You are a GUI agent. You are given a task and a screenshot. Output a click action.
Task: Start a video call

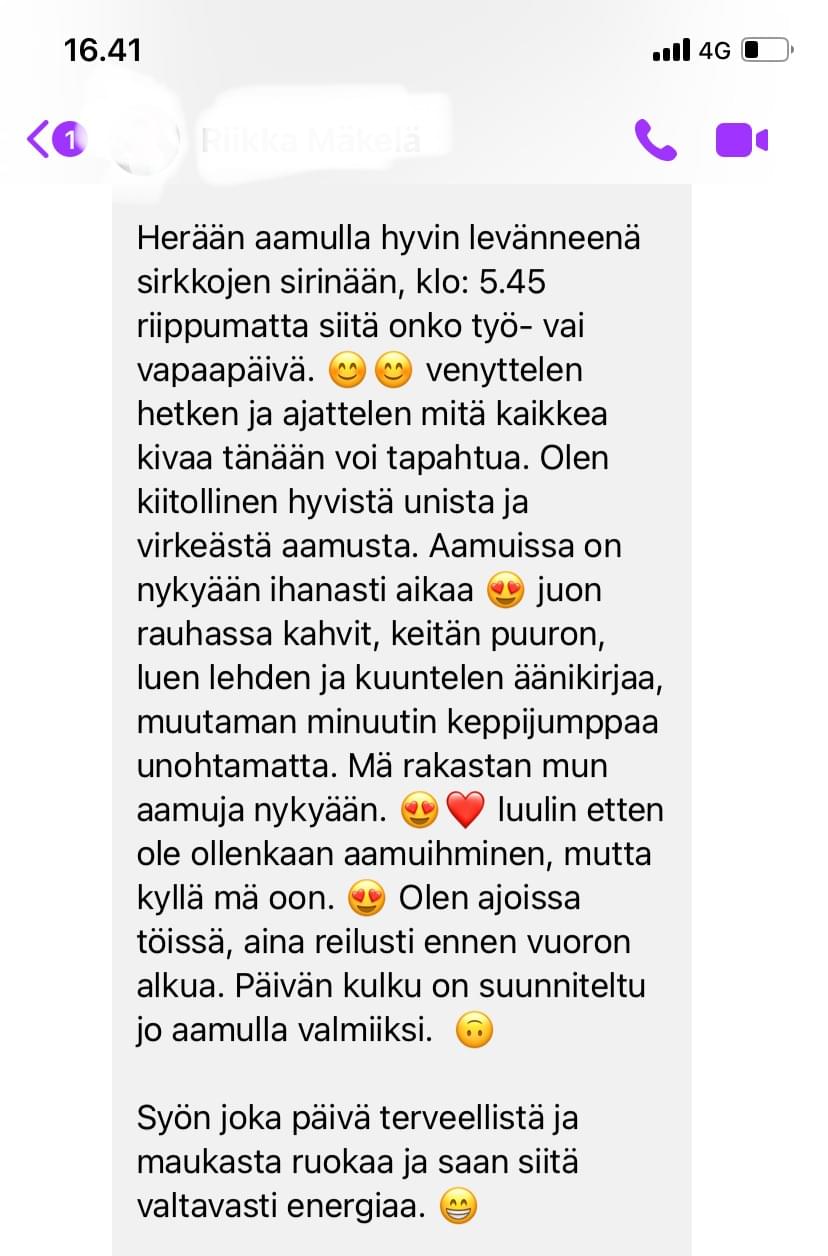tap(741, 141)
